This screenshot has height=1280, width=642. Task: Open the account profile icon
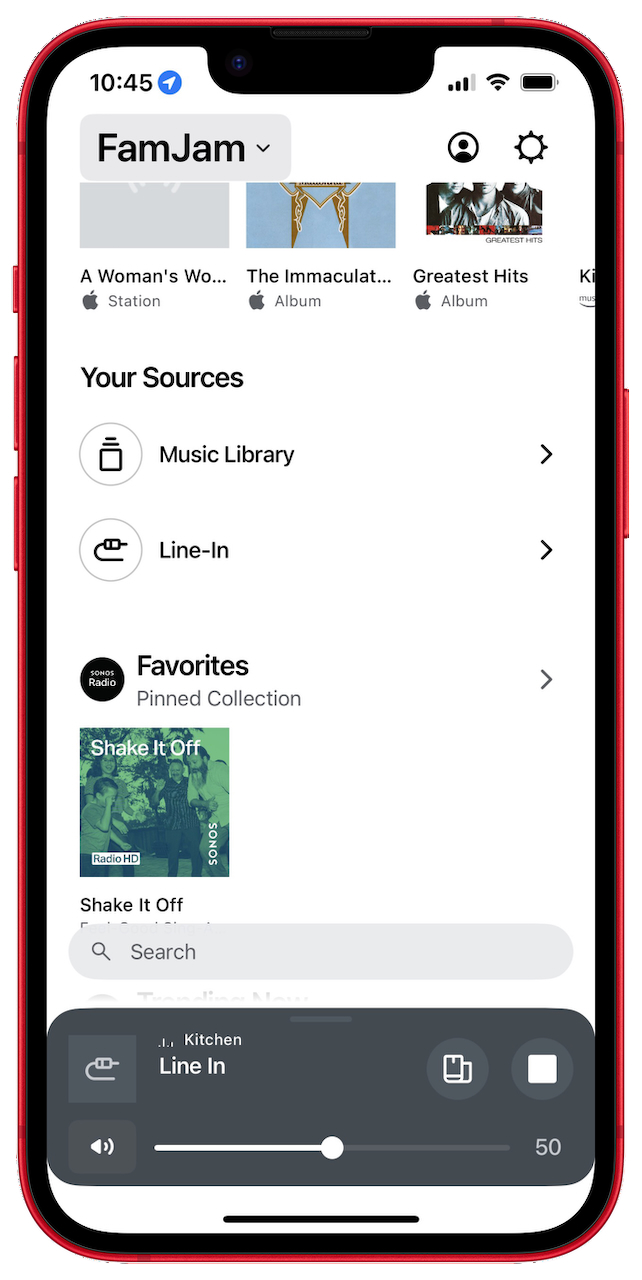pyautogui.click(x=463, y=148)
